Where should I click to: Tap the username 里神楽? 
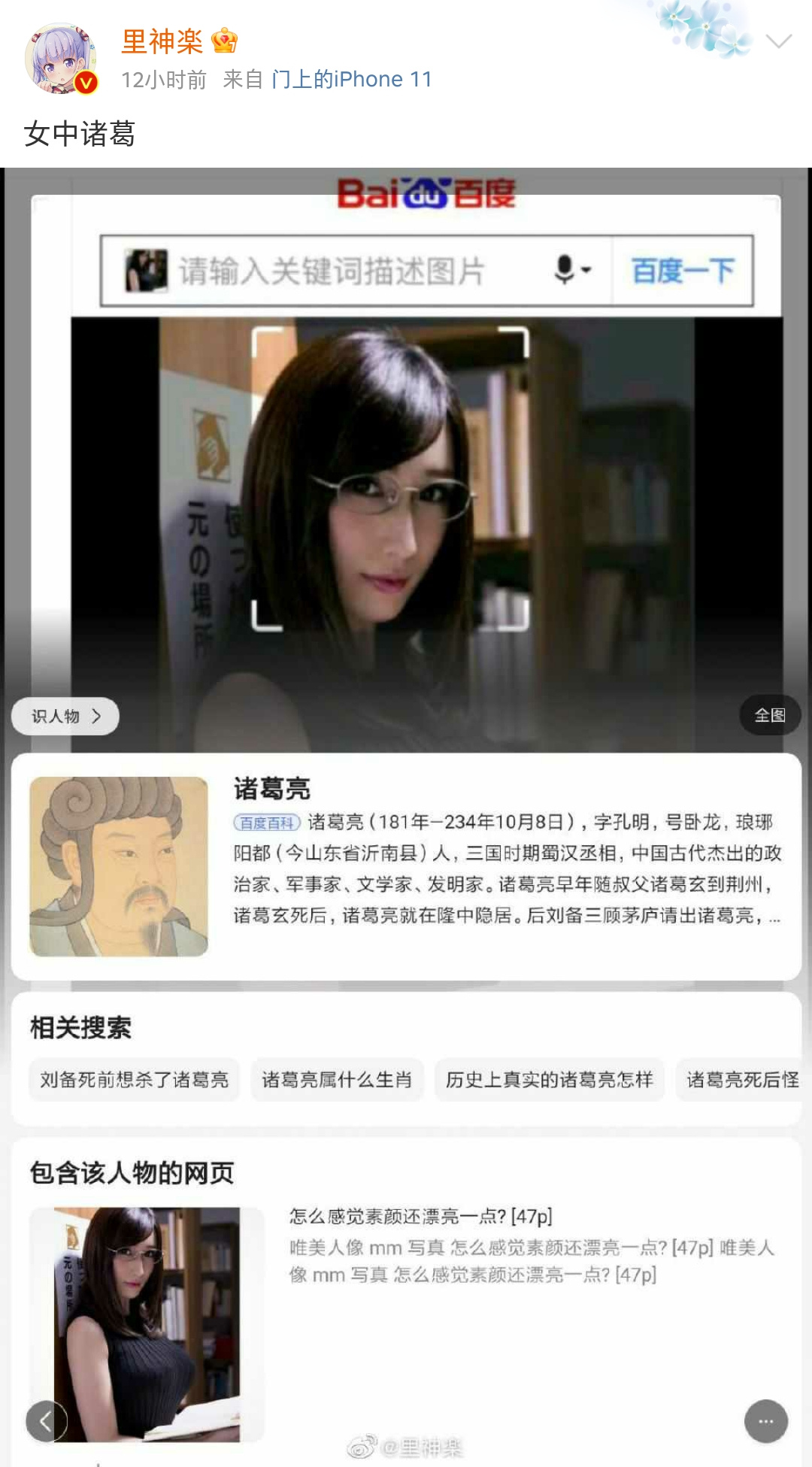tap(162, 41)
